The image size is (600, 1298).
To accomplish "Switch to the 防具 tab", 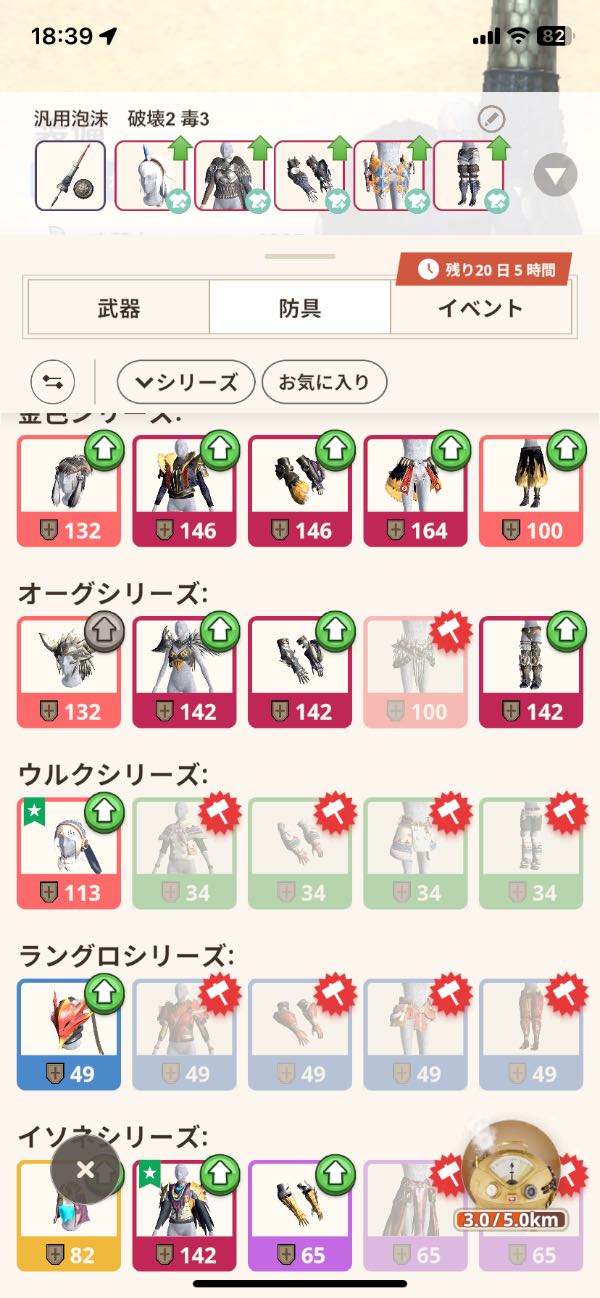I will (299, 307).
